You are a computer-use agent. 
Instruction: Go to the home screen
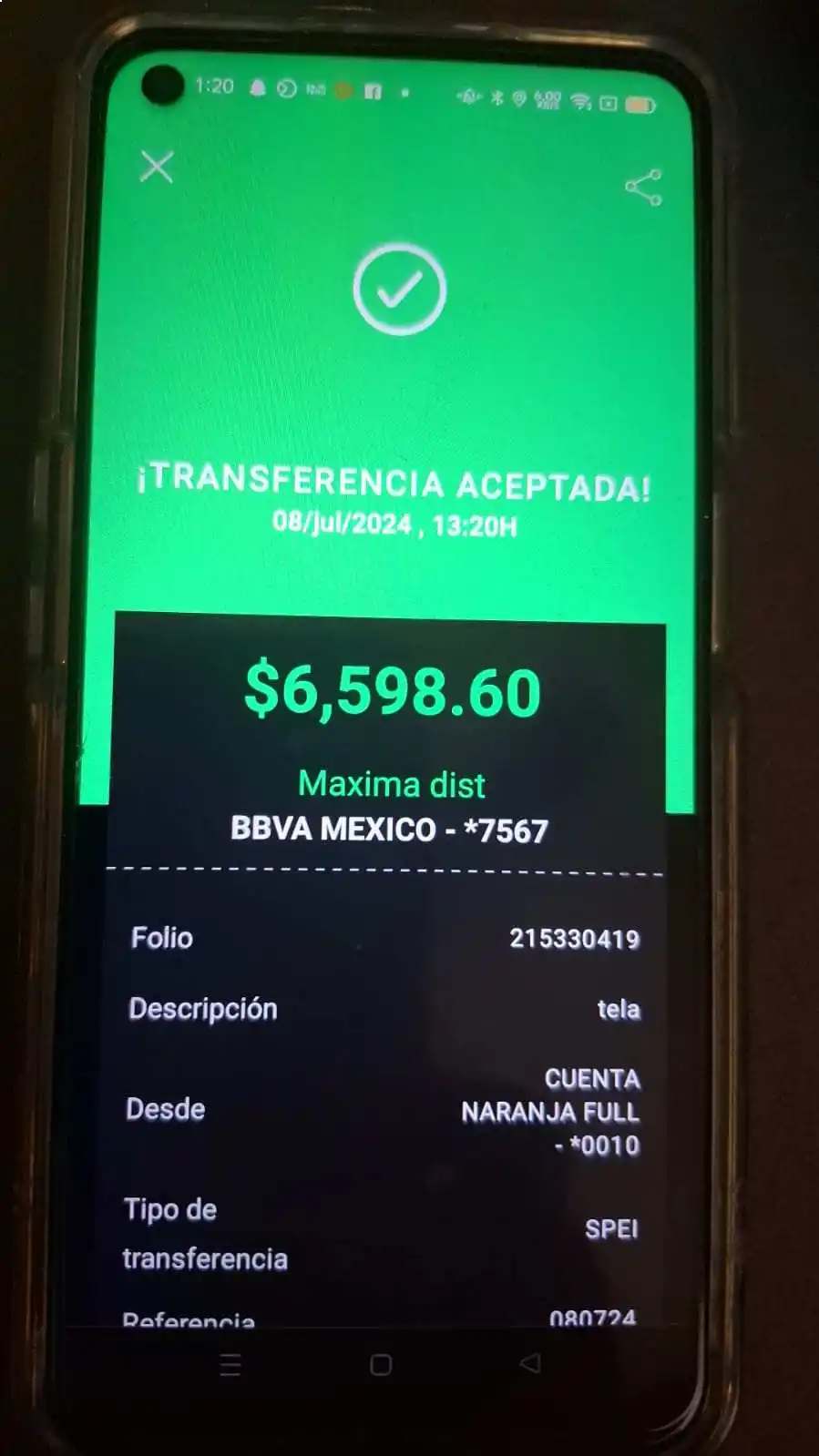pyautogui.click(x=381, y=1364)
